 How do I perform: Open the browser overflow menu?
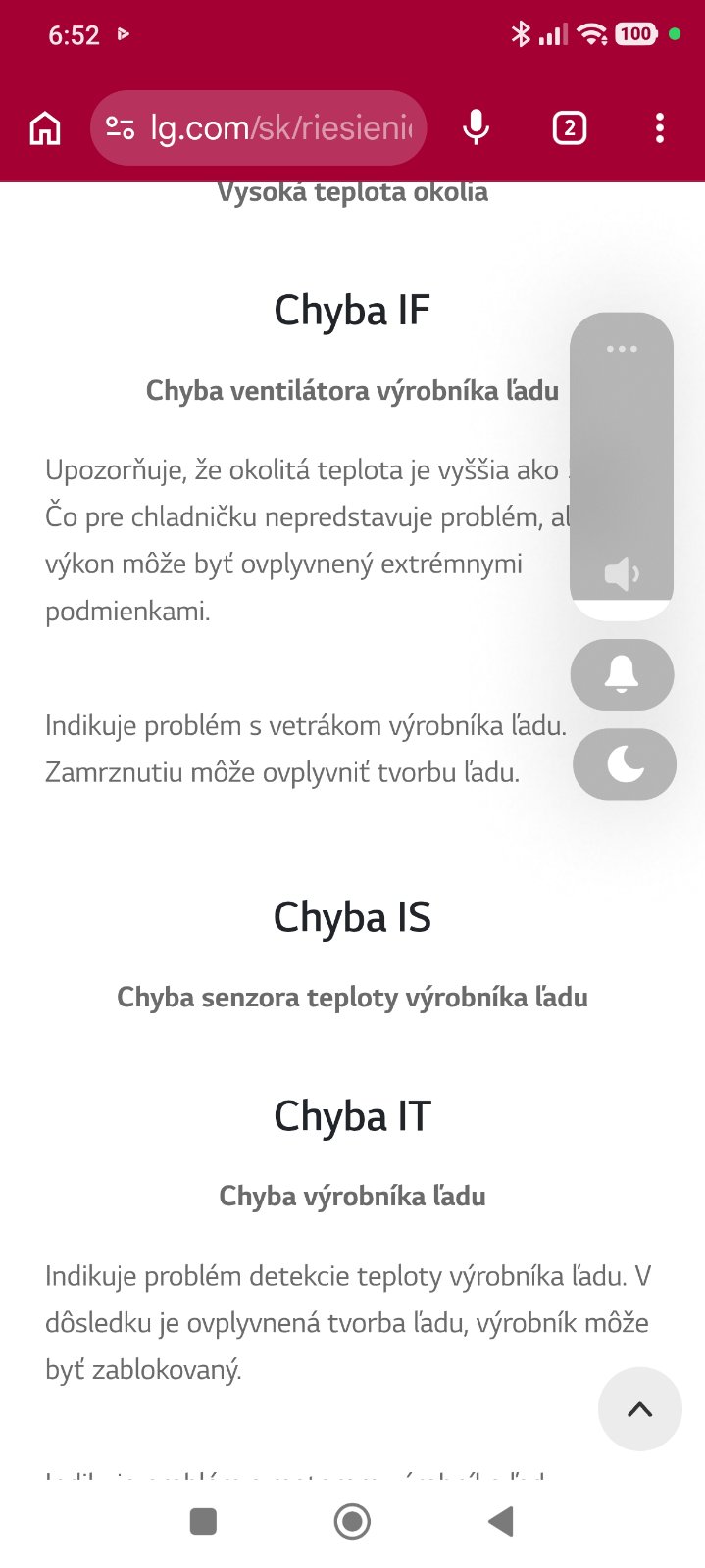pos(660,128)
